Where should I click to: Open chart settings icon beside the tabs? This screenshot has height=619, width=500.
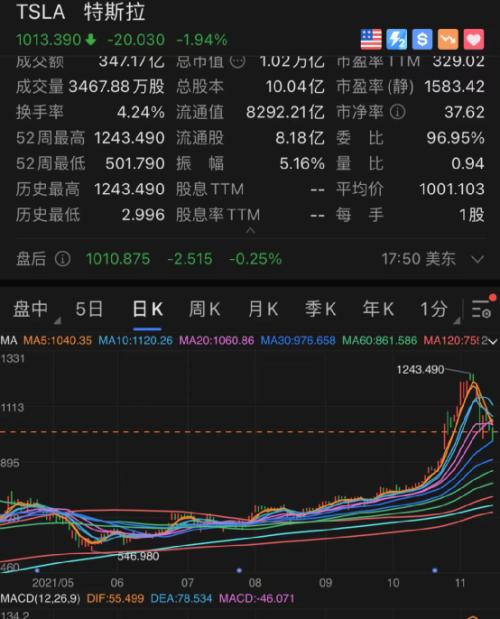[x=482, y=309]
